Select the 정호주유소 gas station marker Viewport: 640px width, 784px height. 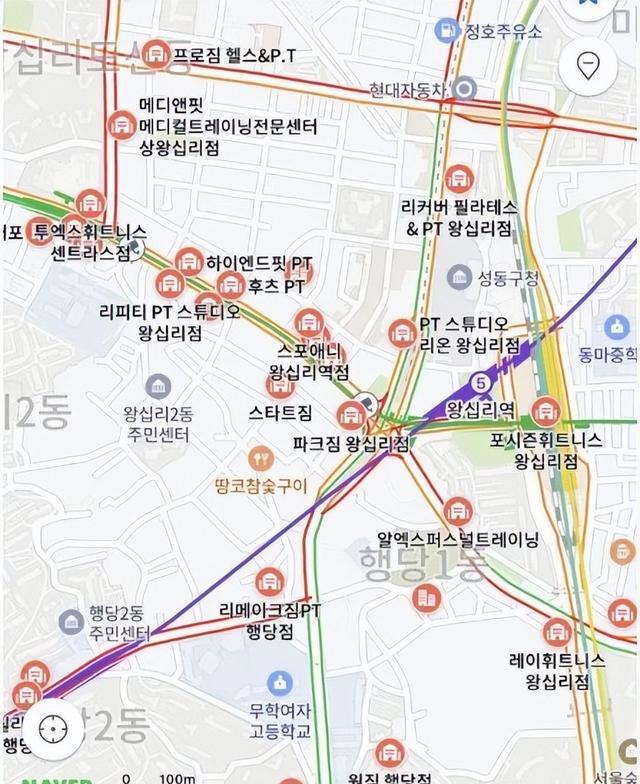pyautogui.click(x=447, y=31)
